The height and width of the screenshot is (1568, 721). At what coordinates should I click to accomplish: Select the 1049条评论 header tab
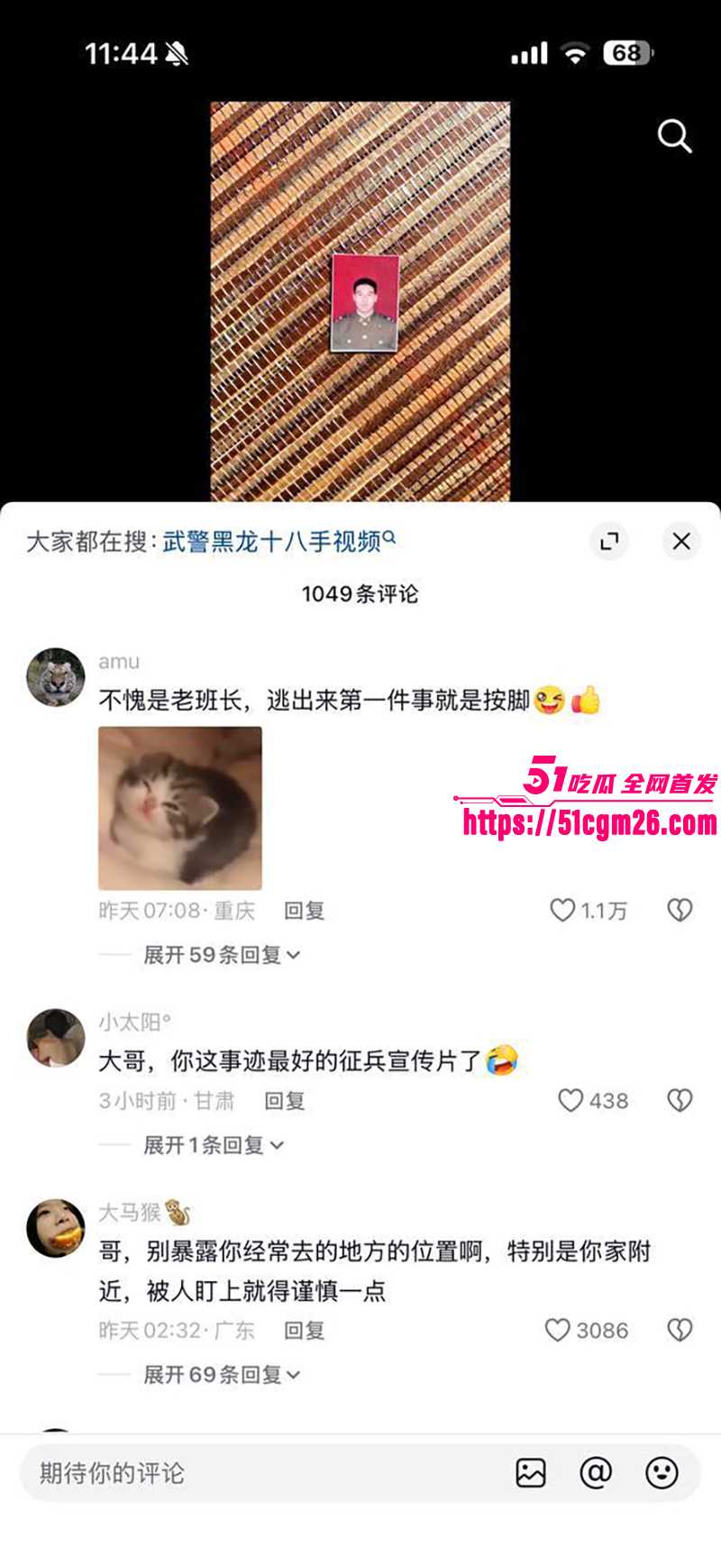(360, 594)
